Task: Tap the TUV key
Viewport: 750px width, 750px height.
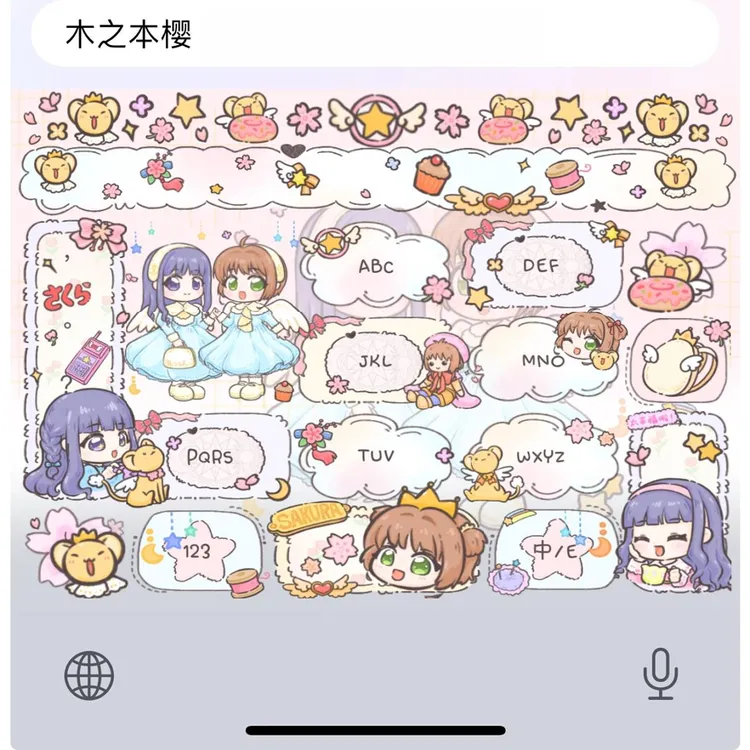Action: [x=376, y=456]
